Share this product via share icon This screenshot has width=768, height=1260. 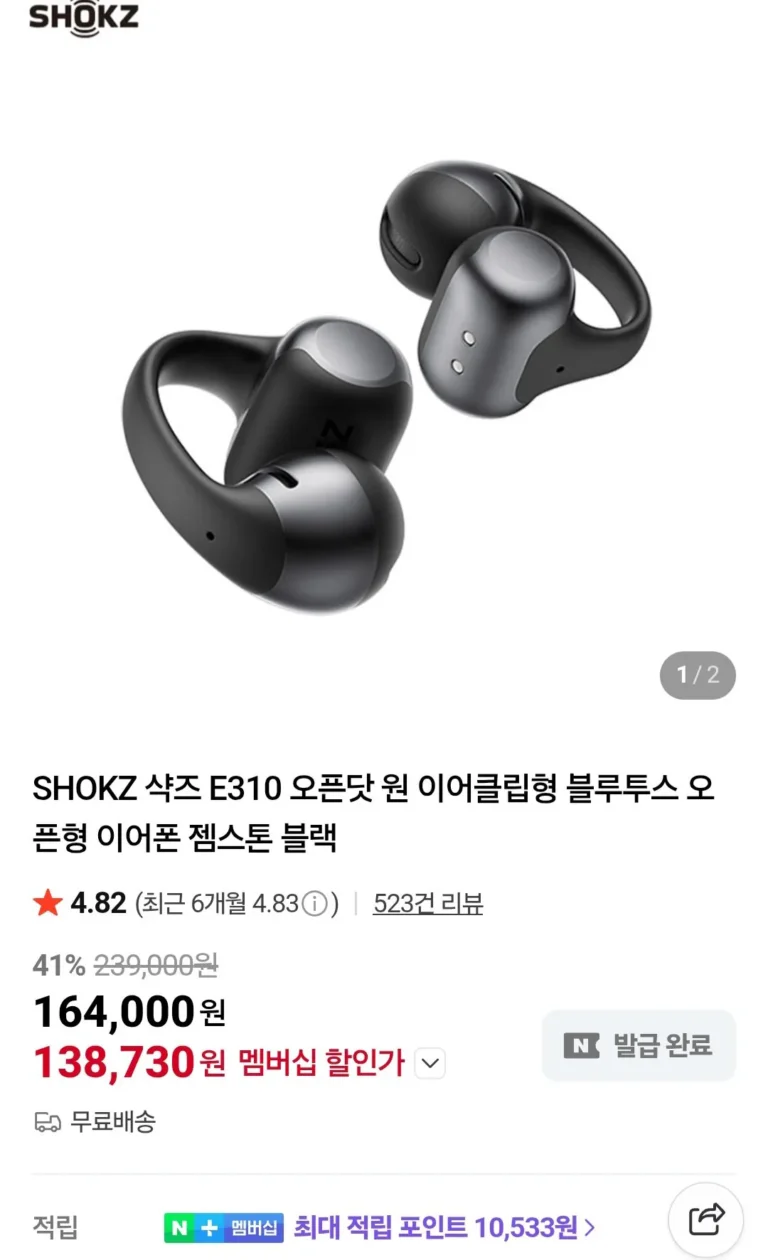click(x=706, y=1219)
